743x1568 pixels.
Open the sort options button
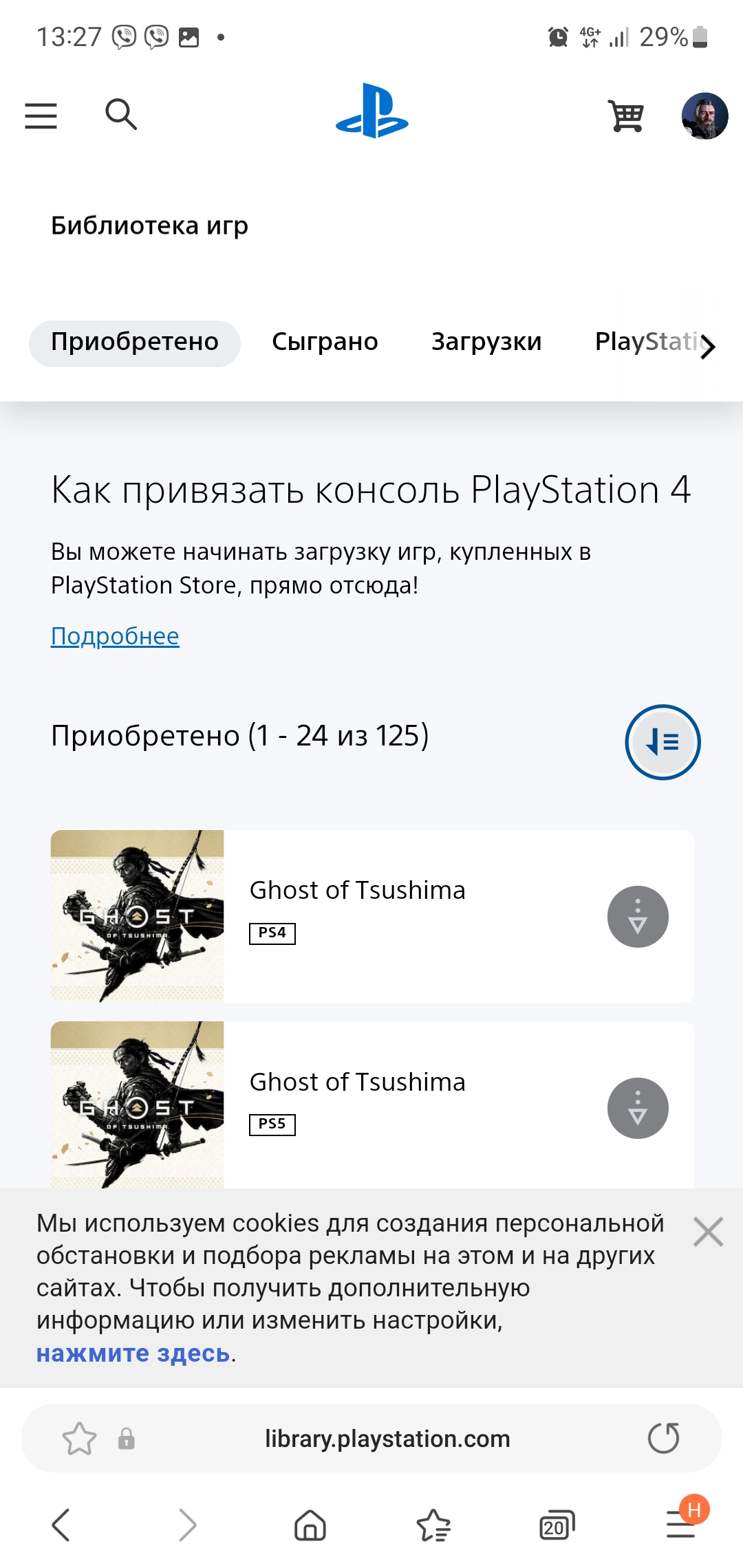[x=663, y=742]
